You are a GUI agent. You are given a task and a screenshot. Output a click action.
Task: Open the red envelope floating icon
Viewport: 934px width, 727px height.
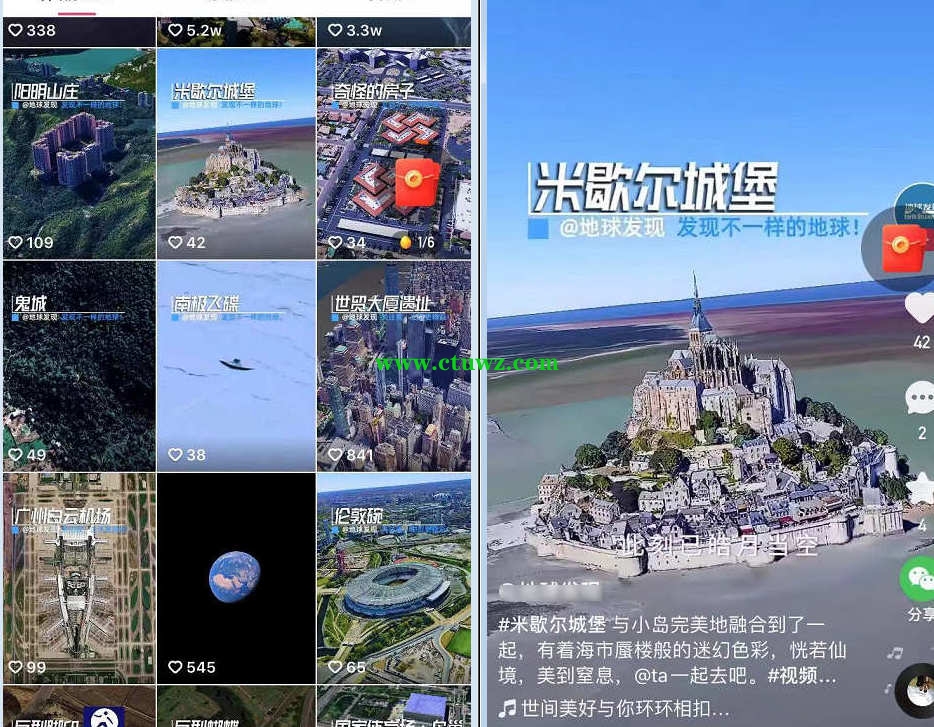click(x=903, y=248)
